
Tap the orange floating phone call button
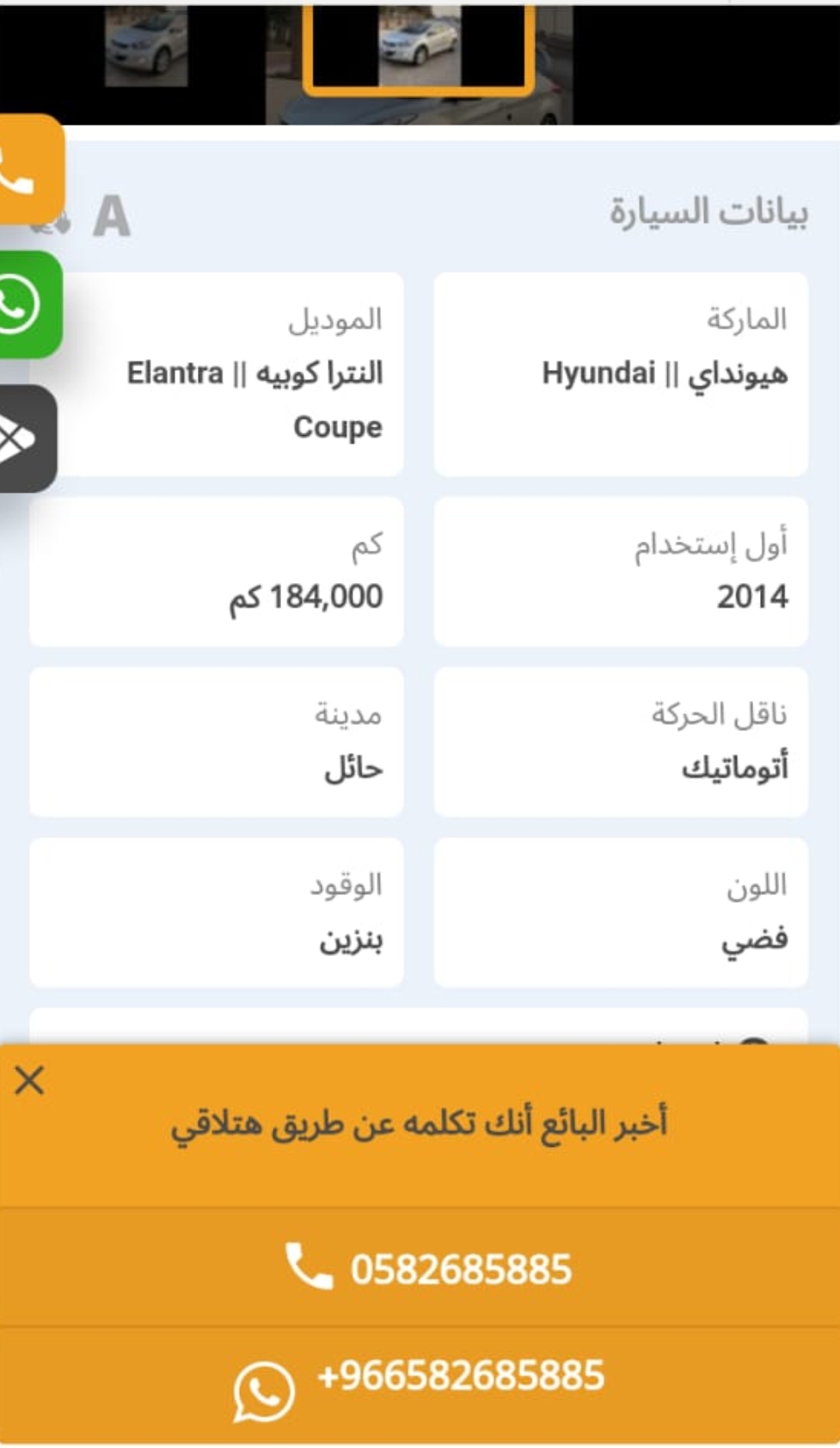point(30,169)
